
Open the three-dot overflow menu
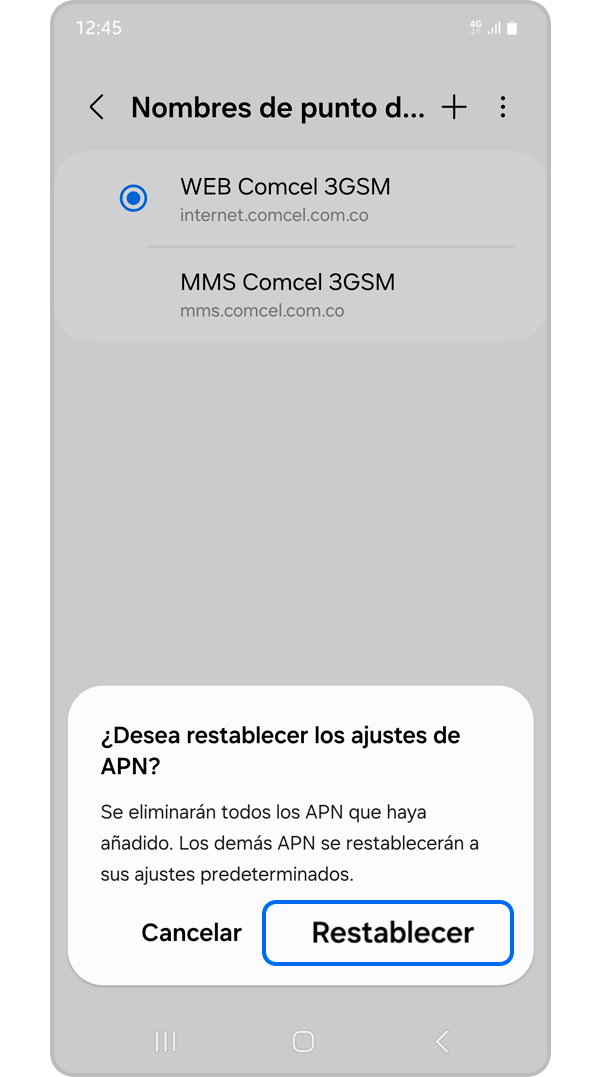click(503, 108)
